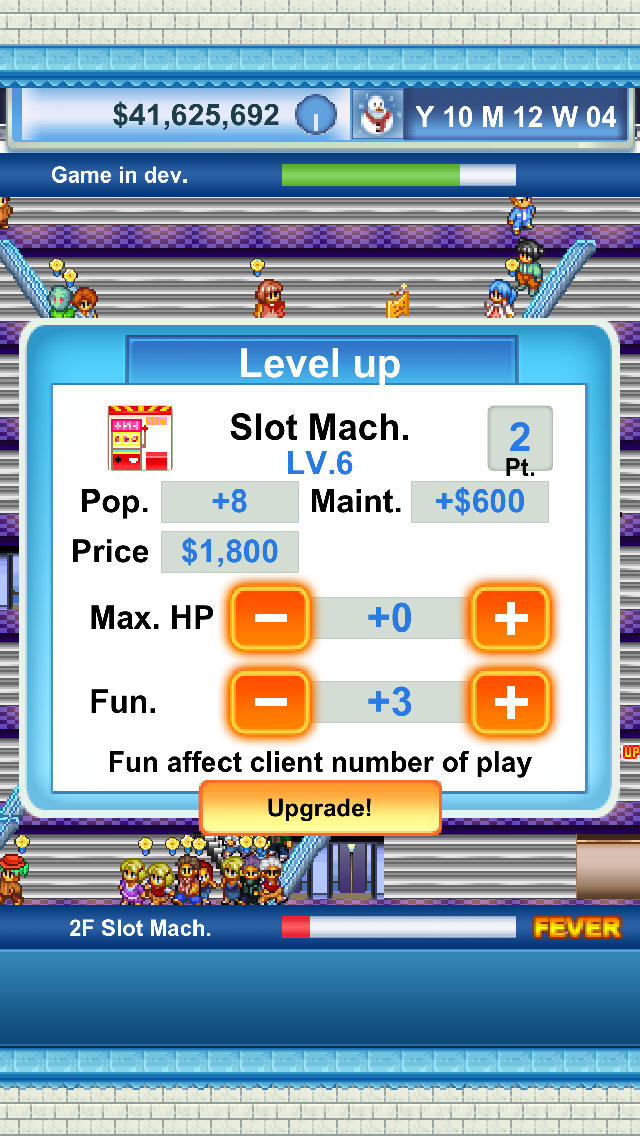Raise Fun with the plus button
This screenshot has width=640, height=1136.
[510, 702]
